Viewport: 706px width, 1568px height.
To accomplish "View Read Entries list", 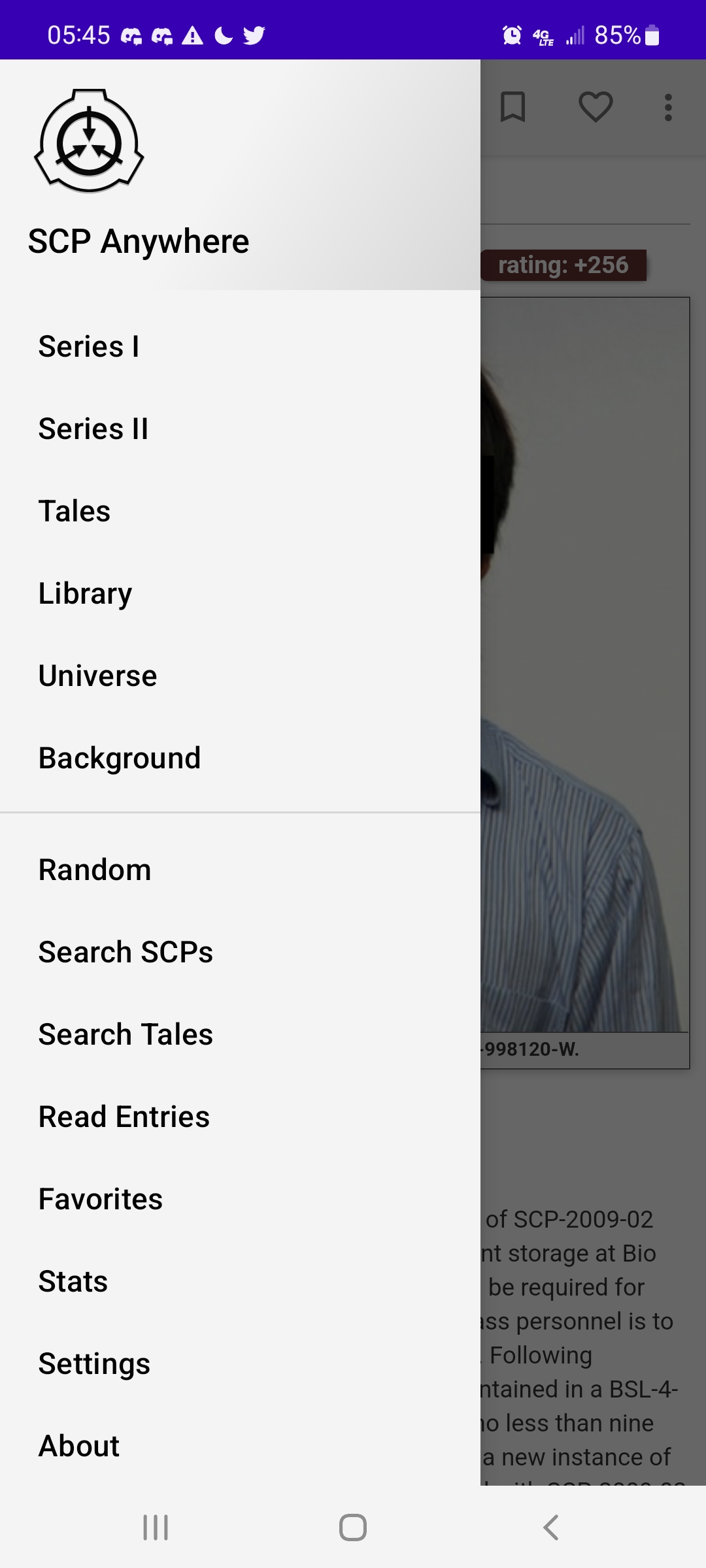I will [x=240, y=1117].
